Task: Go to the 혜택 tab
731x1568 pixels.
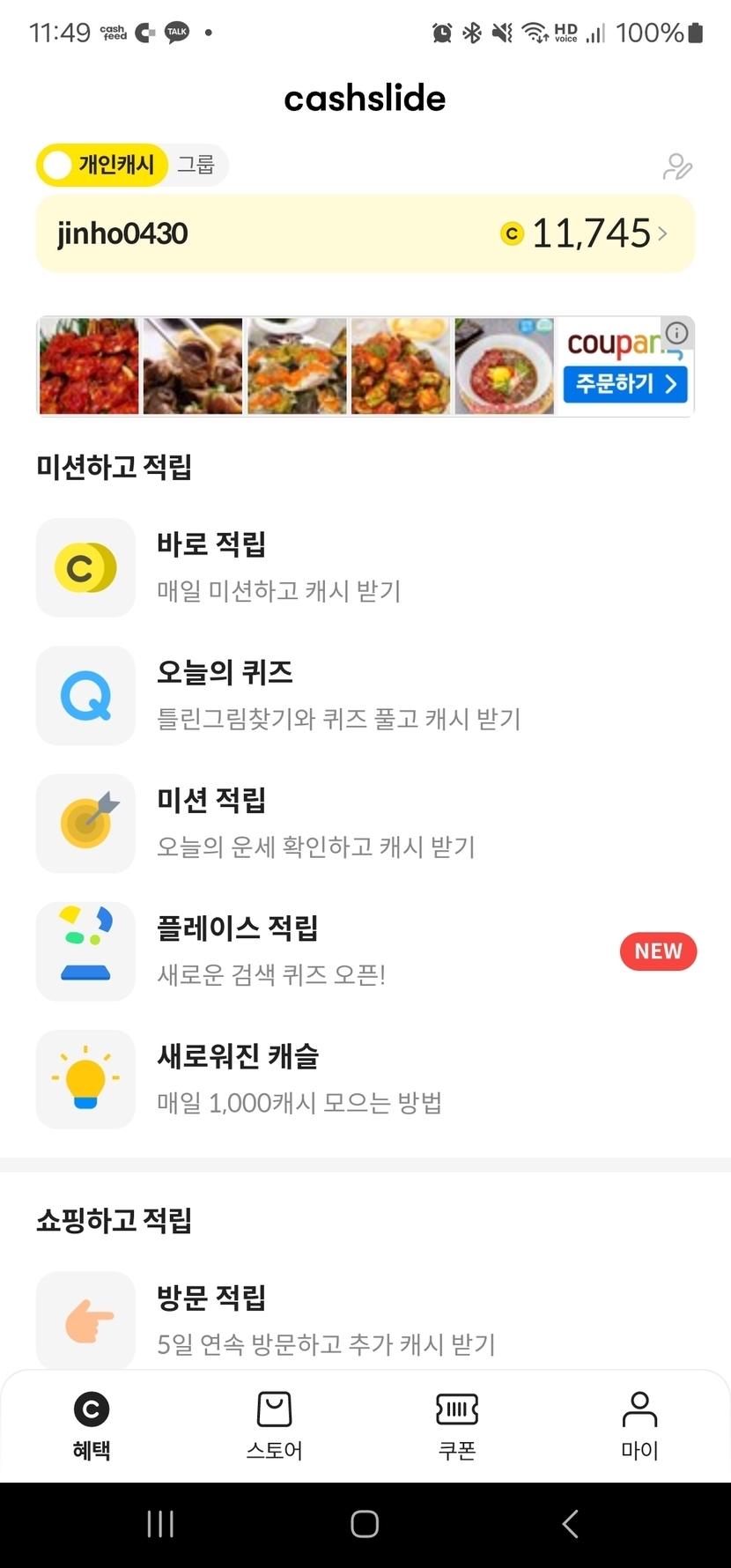Action: 92,1425
